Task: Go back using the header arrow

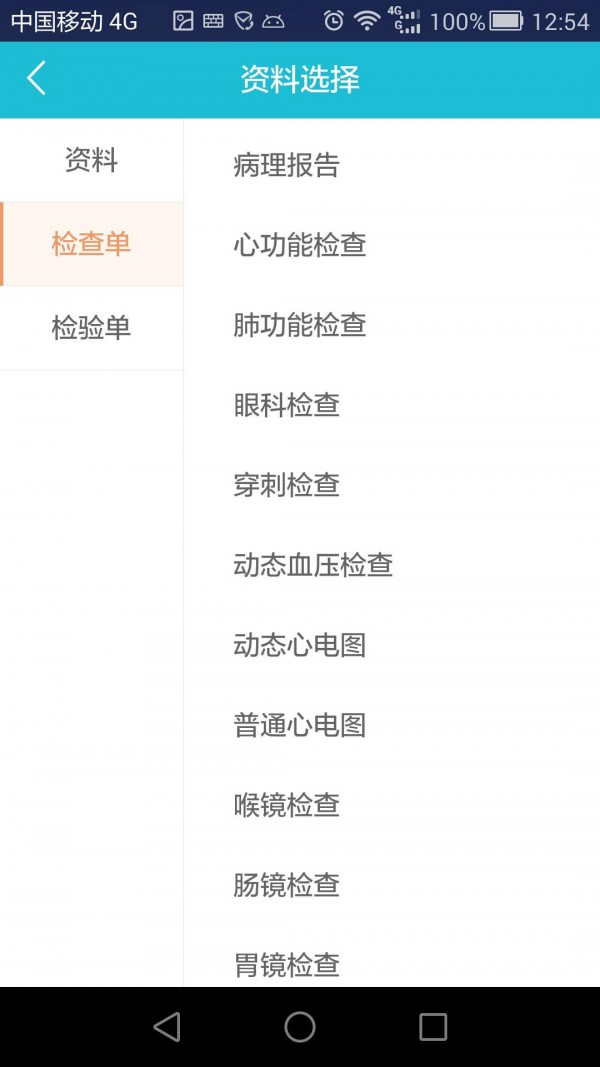Action: 37,78
